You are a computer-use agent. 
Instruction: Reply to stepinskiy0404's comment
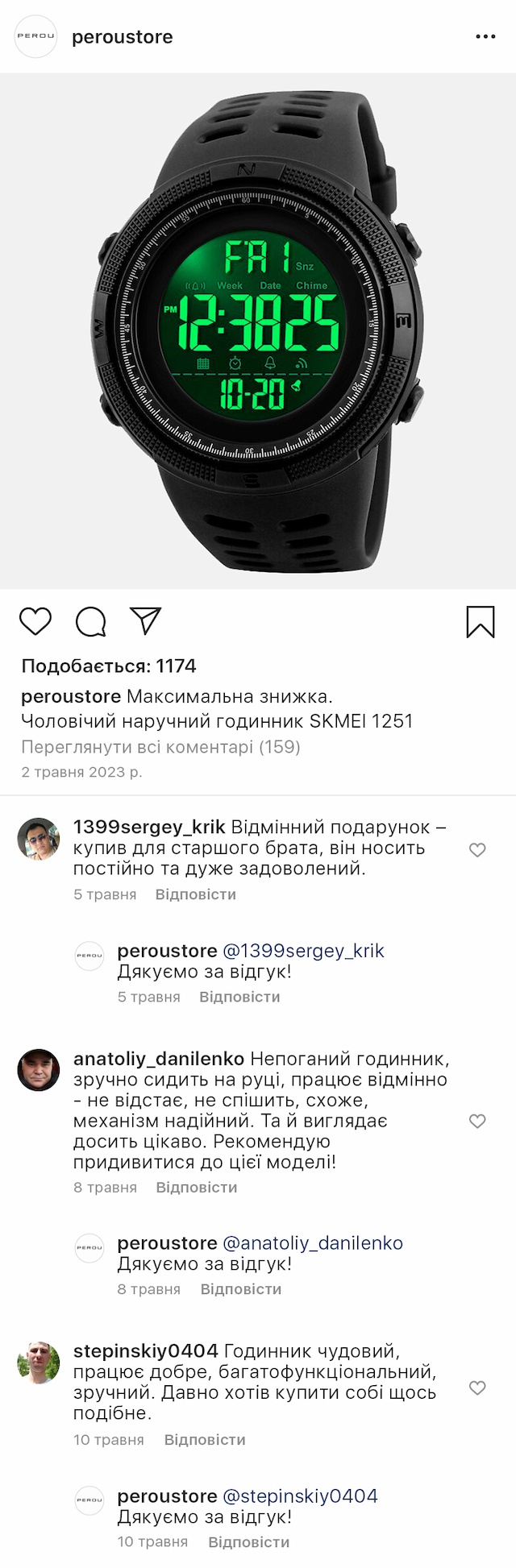tap(205, 1440)
